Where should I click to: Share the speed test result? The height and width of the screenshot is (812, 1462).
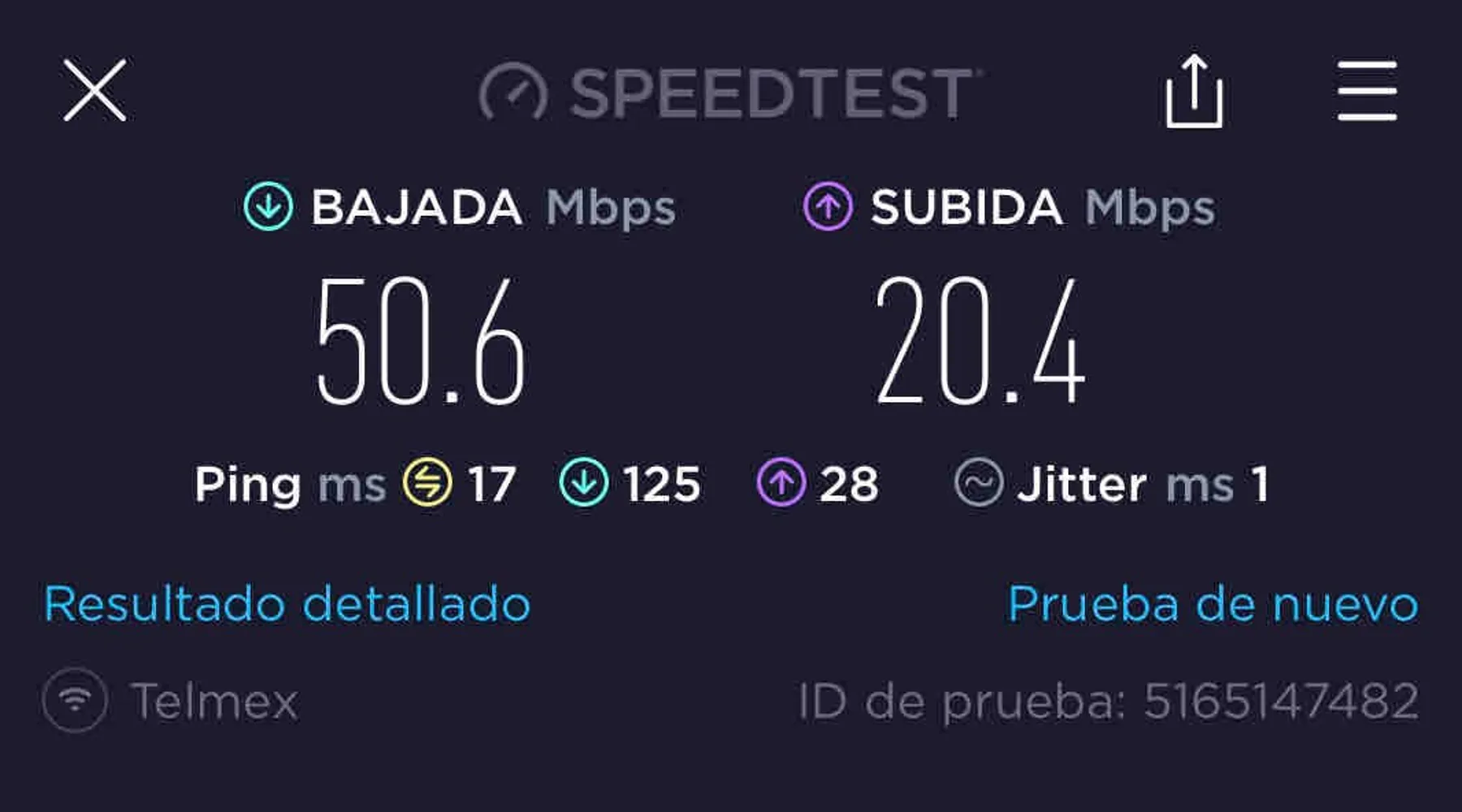click(1194, 92)
